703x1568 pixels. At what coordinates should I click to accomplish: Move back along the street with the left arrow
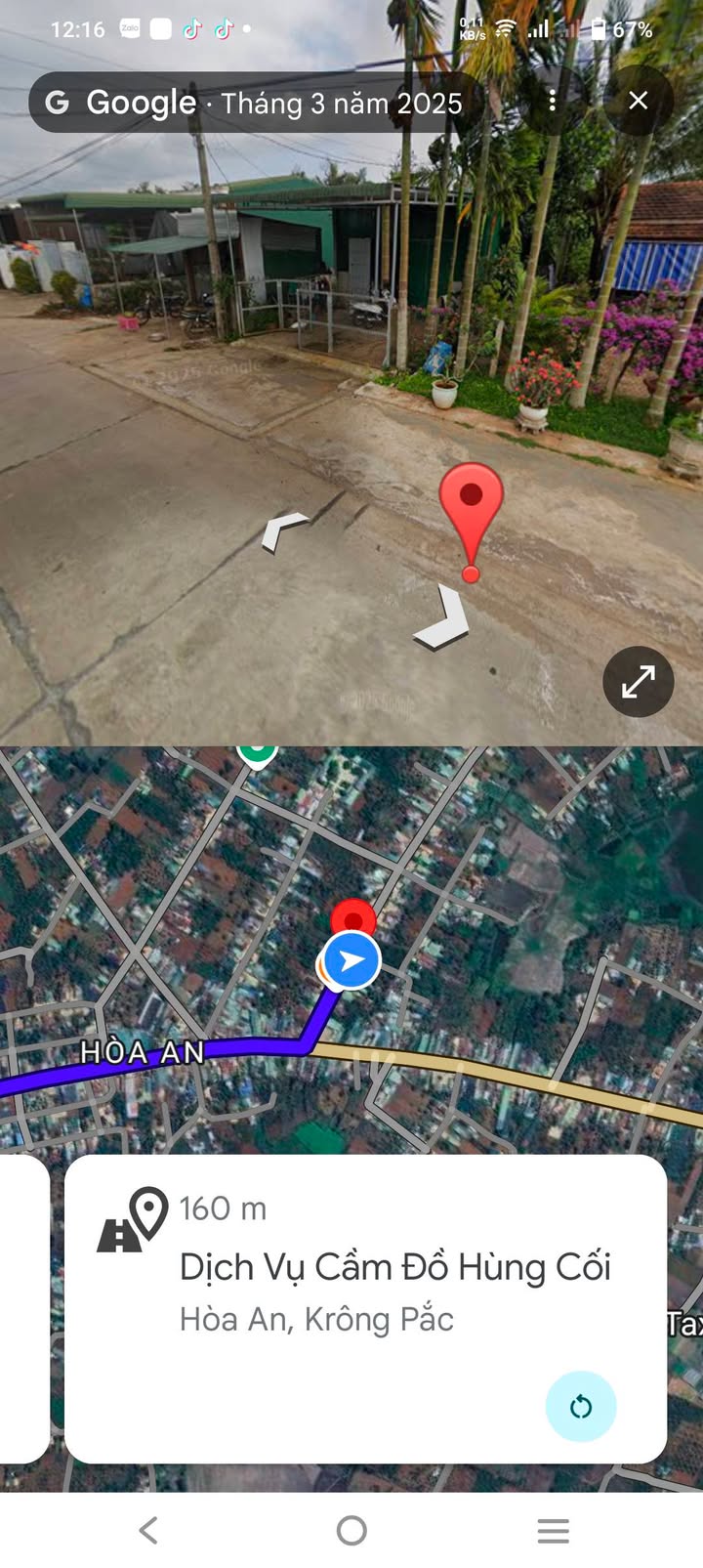[x=283, y=531]
